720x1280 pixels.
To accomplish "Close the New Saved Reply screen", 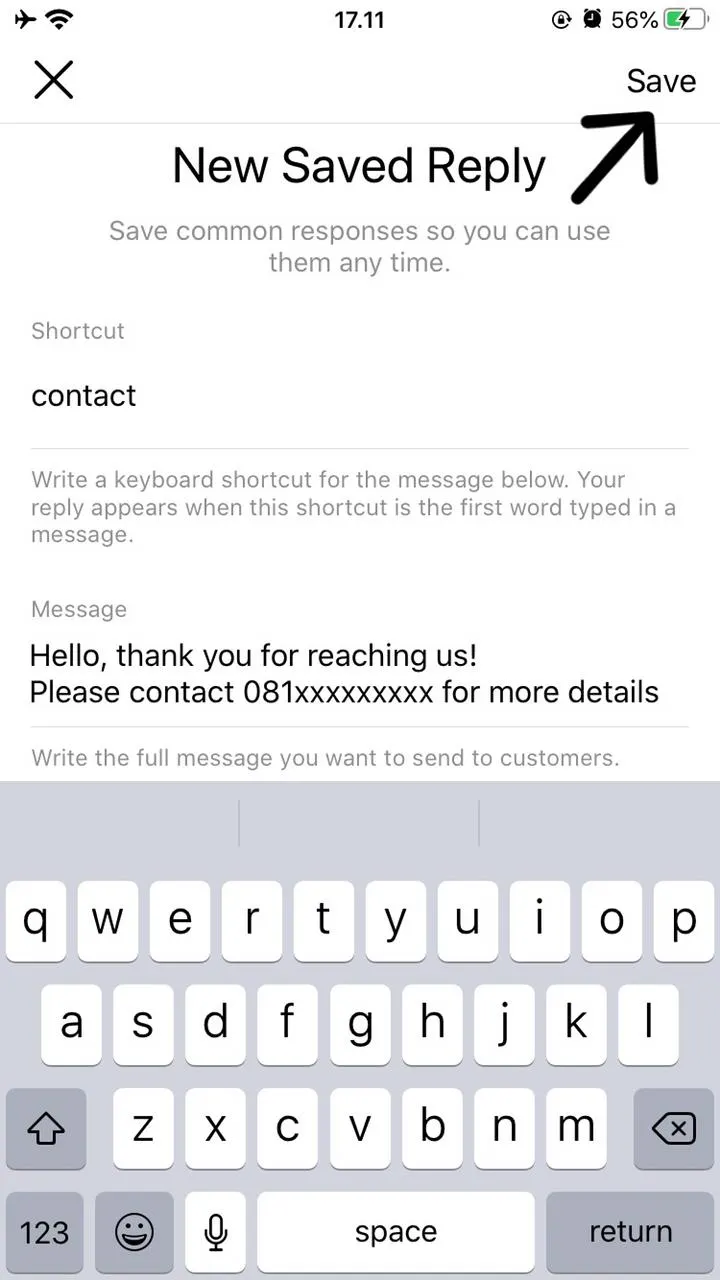I will coord(54,80).
